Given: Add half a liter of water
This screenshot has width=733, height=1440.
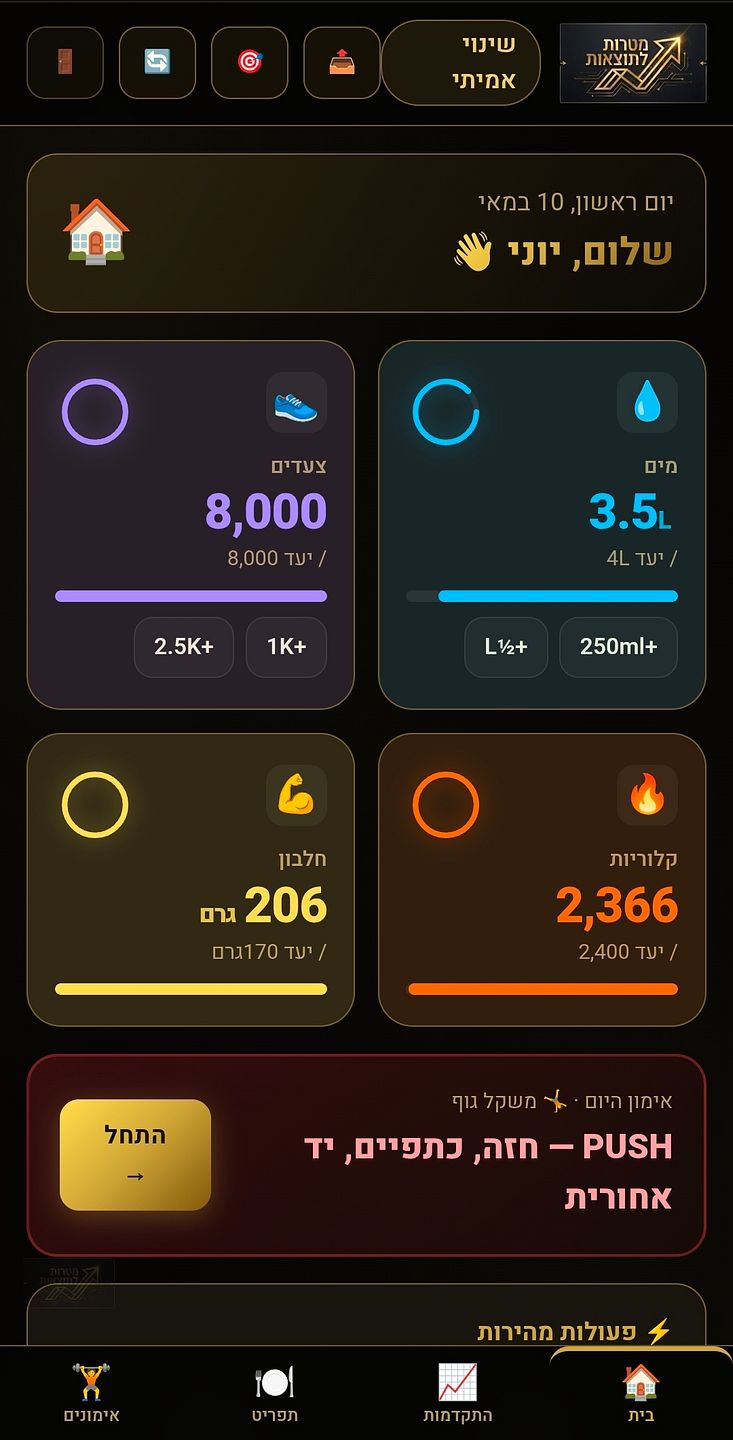Looking at the screenshot, I should tap(506, 647).
